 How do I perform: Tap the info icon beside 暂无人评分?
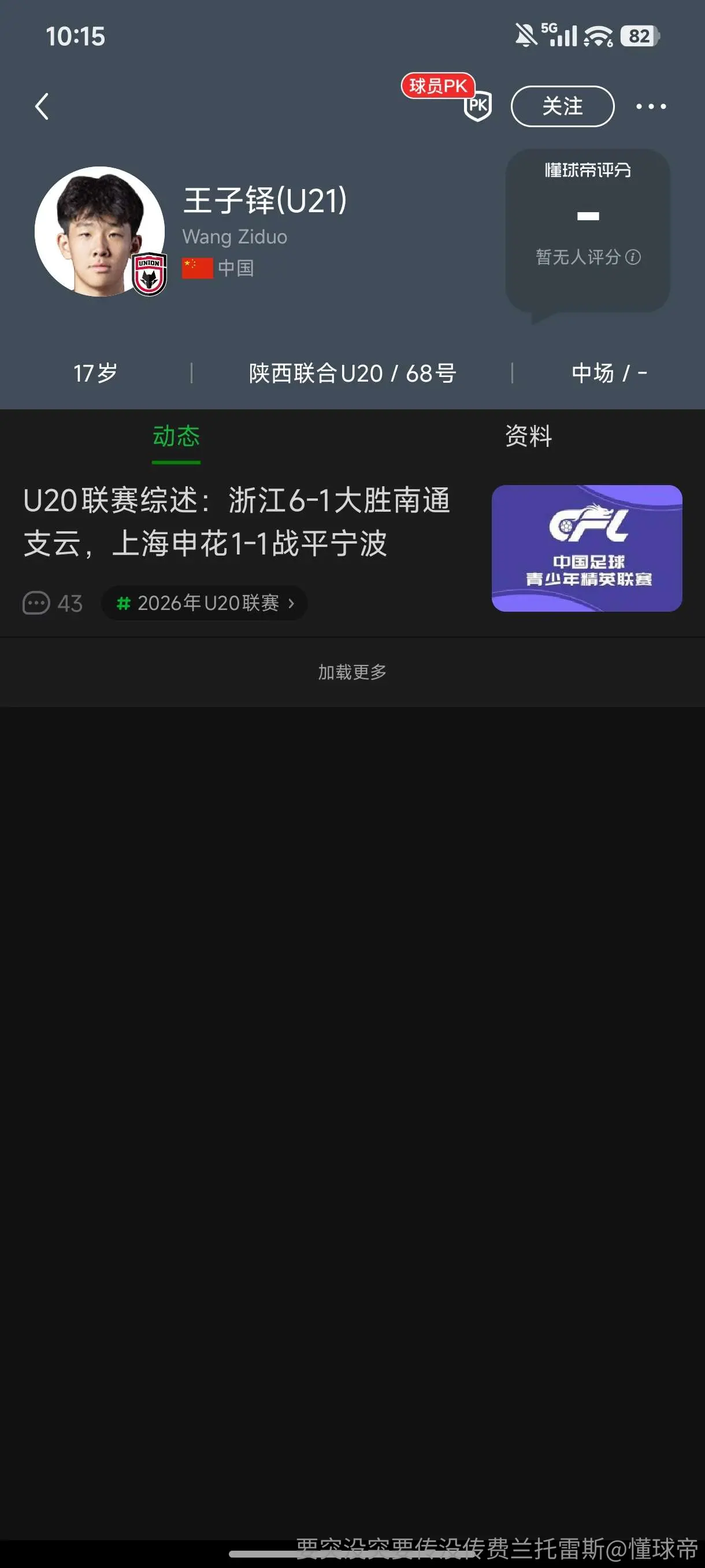[633, 257]
